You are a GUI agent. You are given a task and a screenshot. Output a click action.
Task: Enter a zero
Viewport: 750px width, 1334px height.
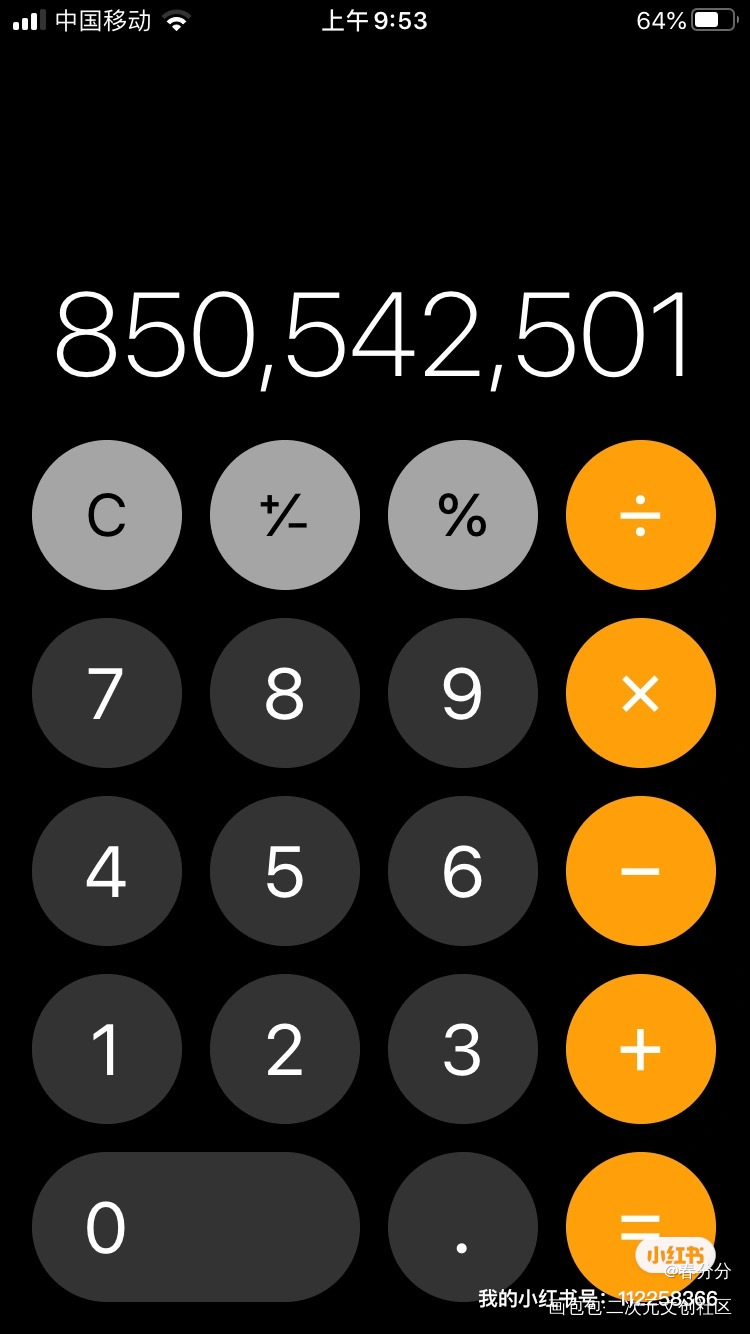(196, 1227)
